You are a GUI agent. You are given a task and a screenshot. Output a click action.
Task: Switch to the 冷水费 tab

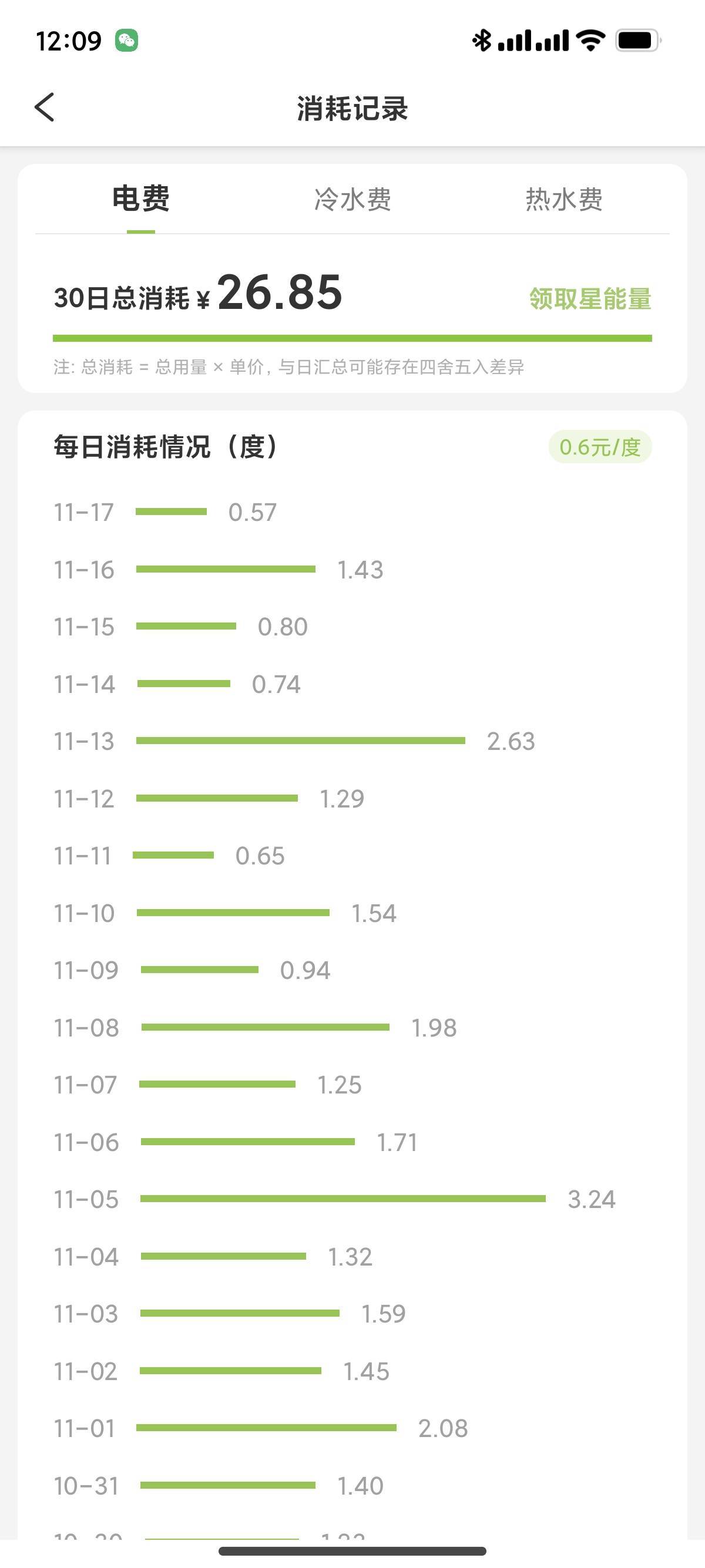point(352,199)
